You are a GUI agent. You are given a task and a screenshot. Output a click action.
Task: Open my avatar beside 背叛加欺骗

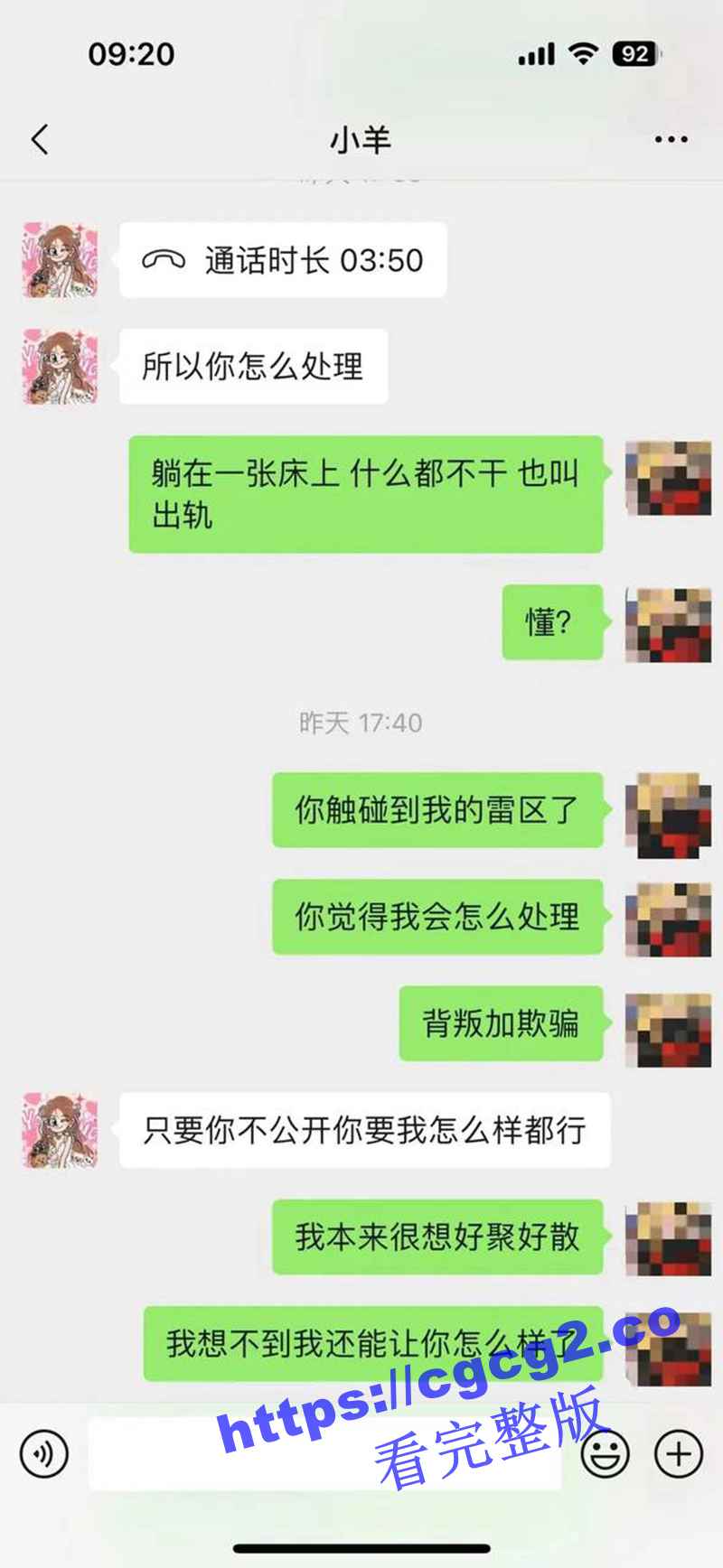coord(668,1030)
